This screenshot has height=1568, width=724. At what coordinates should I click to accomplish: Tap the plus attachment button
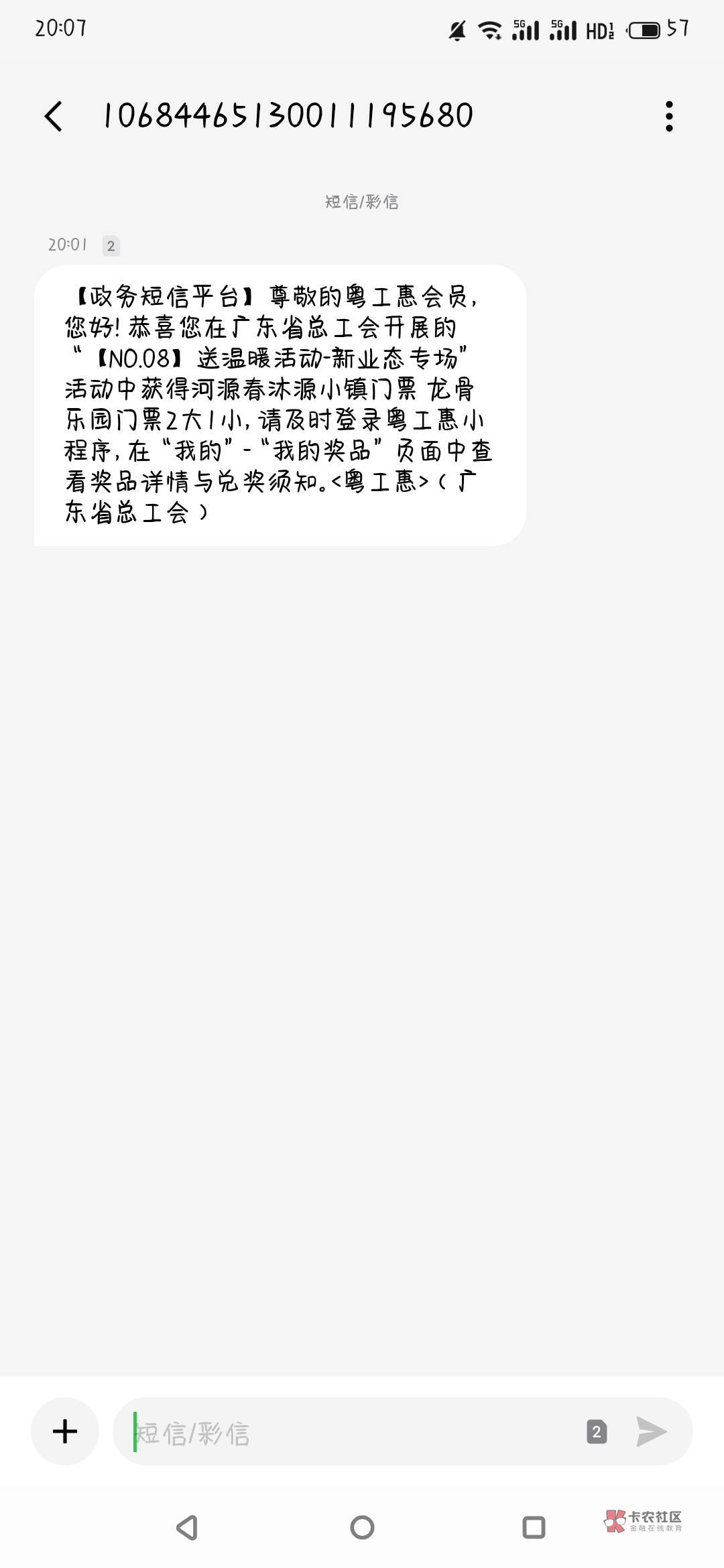pos(65,1431)
